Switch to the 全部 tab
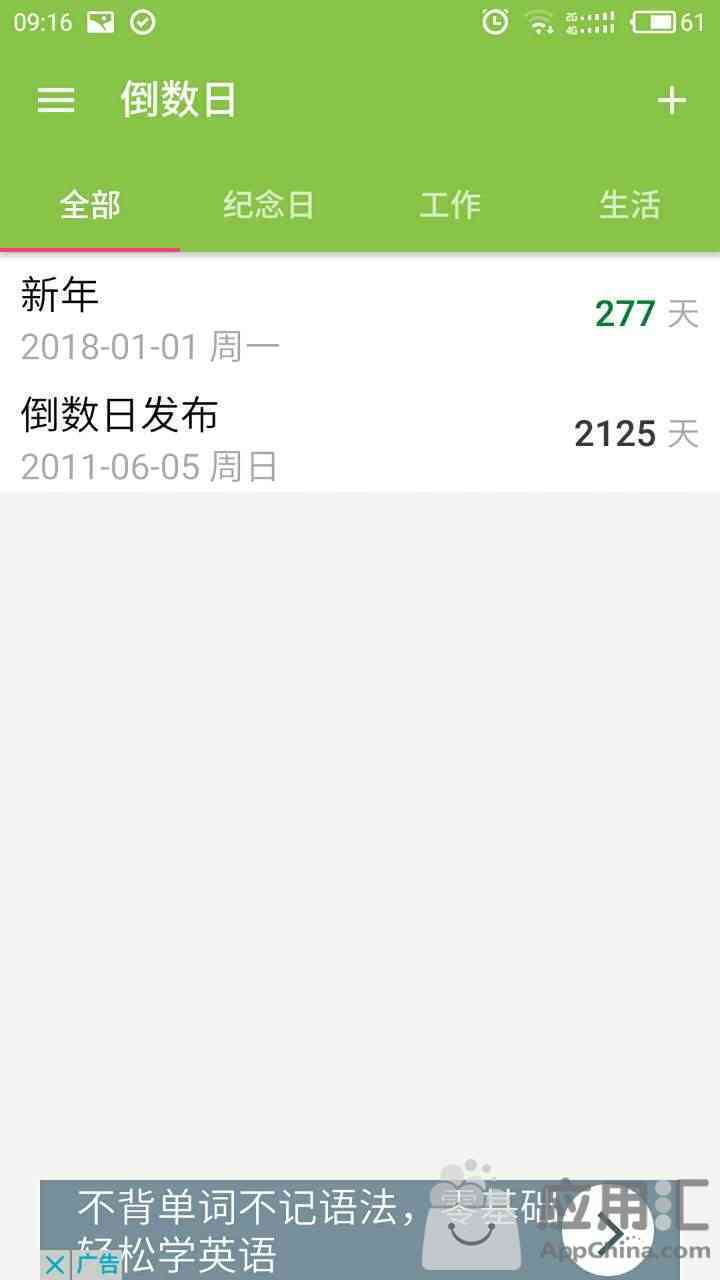The image size is (720, 1280). (90, 205)
